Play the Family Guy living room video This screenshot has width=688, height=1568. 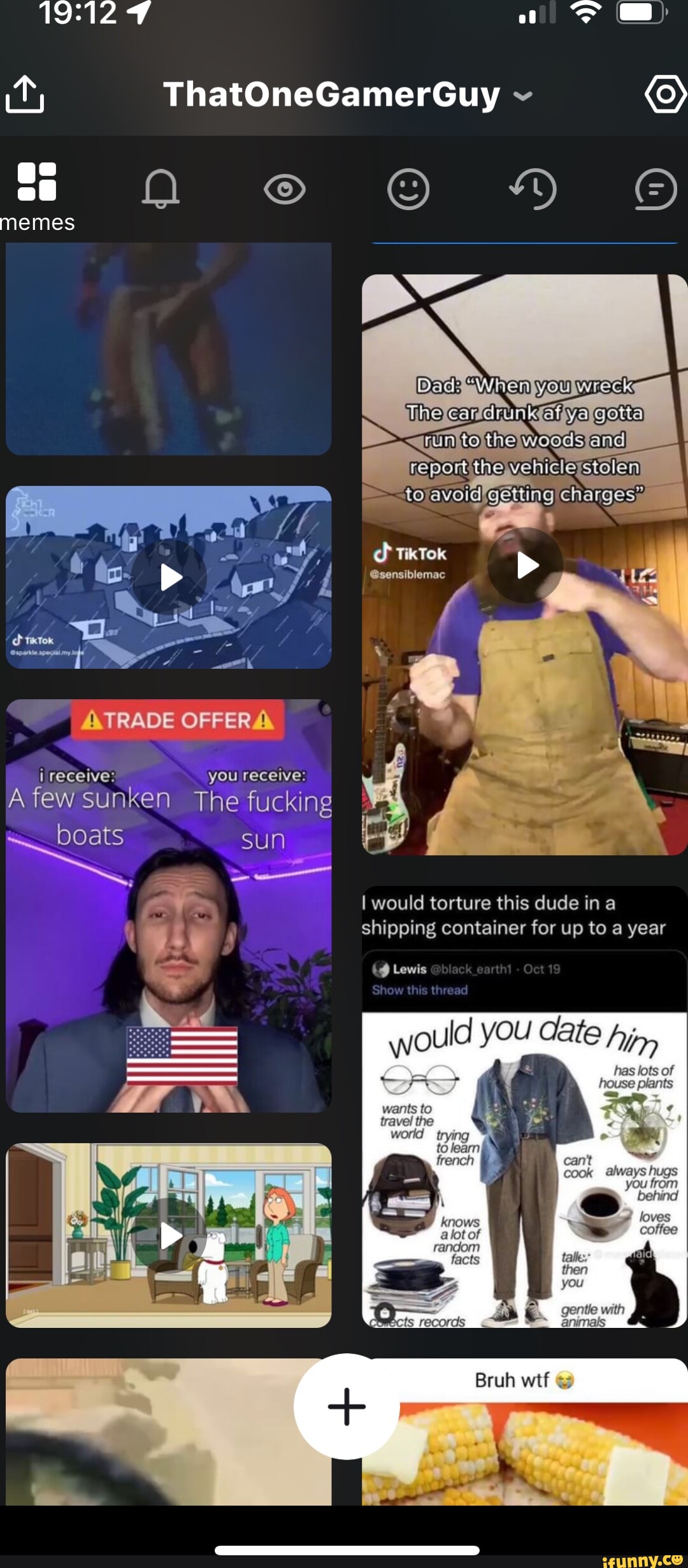click(169, 1236)
